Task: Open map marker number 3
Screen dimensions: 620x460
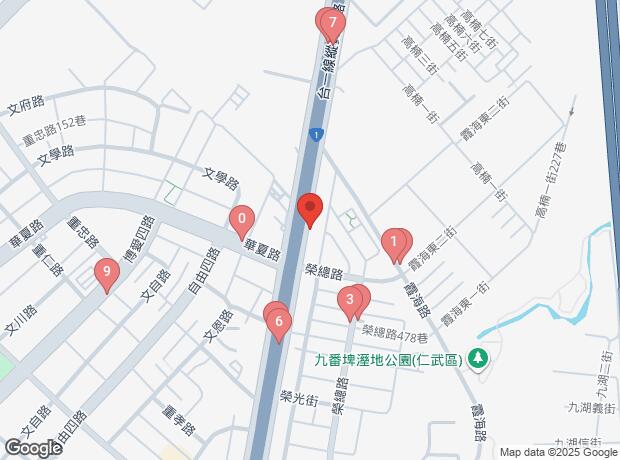Action: coord(349,299)
